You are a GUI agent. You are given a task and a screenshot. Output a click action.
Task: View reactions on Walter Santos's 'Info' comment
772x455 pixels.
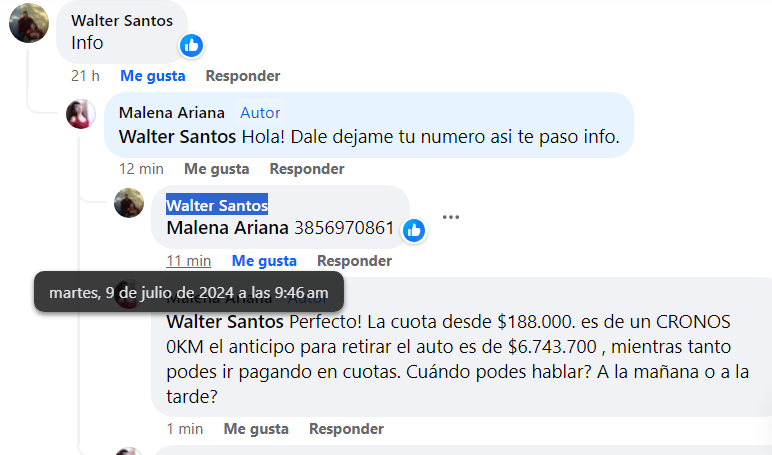[192, 45]
